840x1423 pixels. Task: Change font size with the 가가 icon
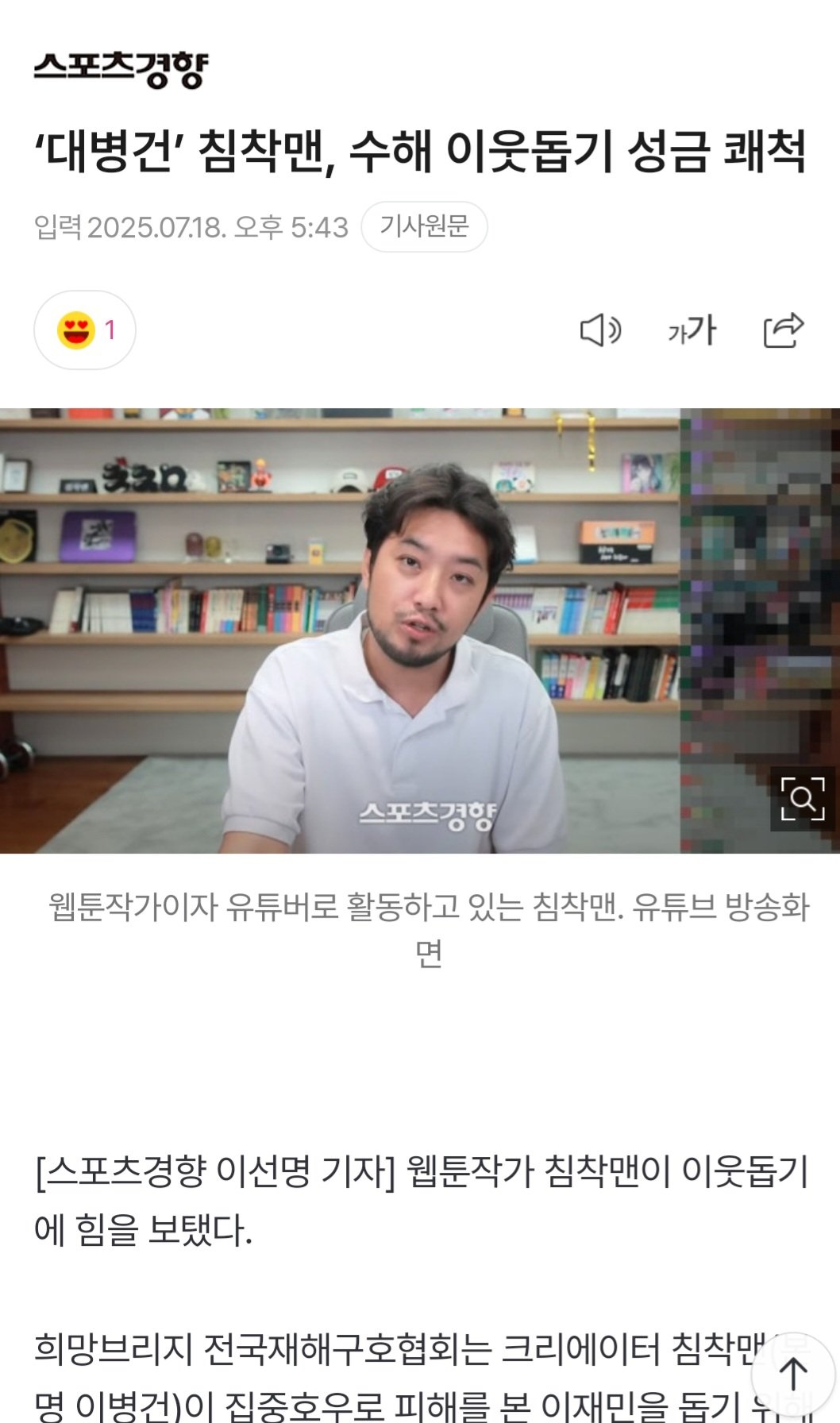[x=692, y=330]
